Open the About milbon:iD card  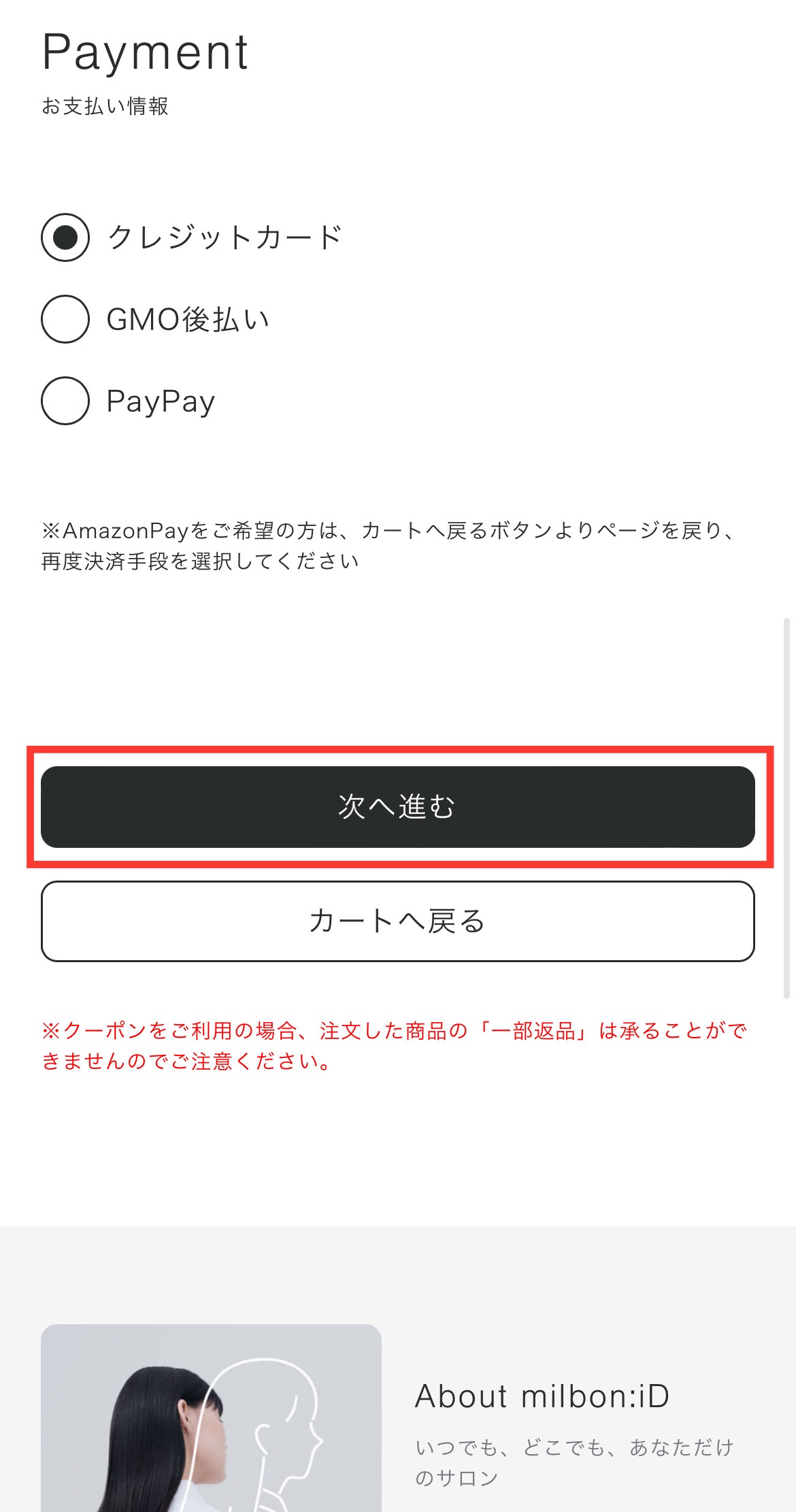tap(398, 1418)
